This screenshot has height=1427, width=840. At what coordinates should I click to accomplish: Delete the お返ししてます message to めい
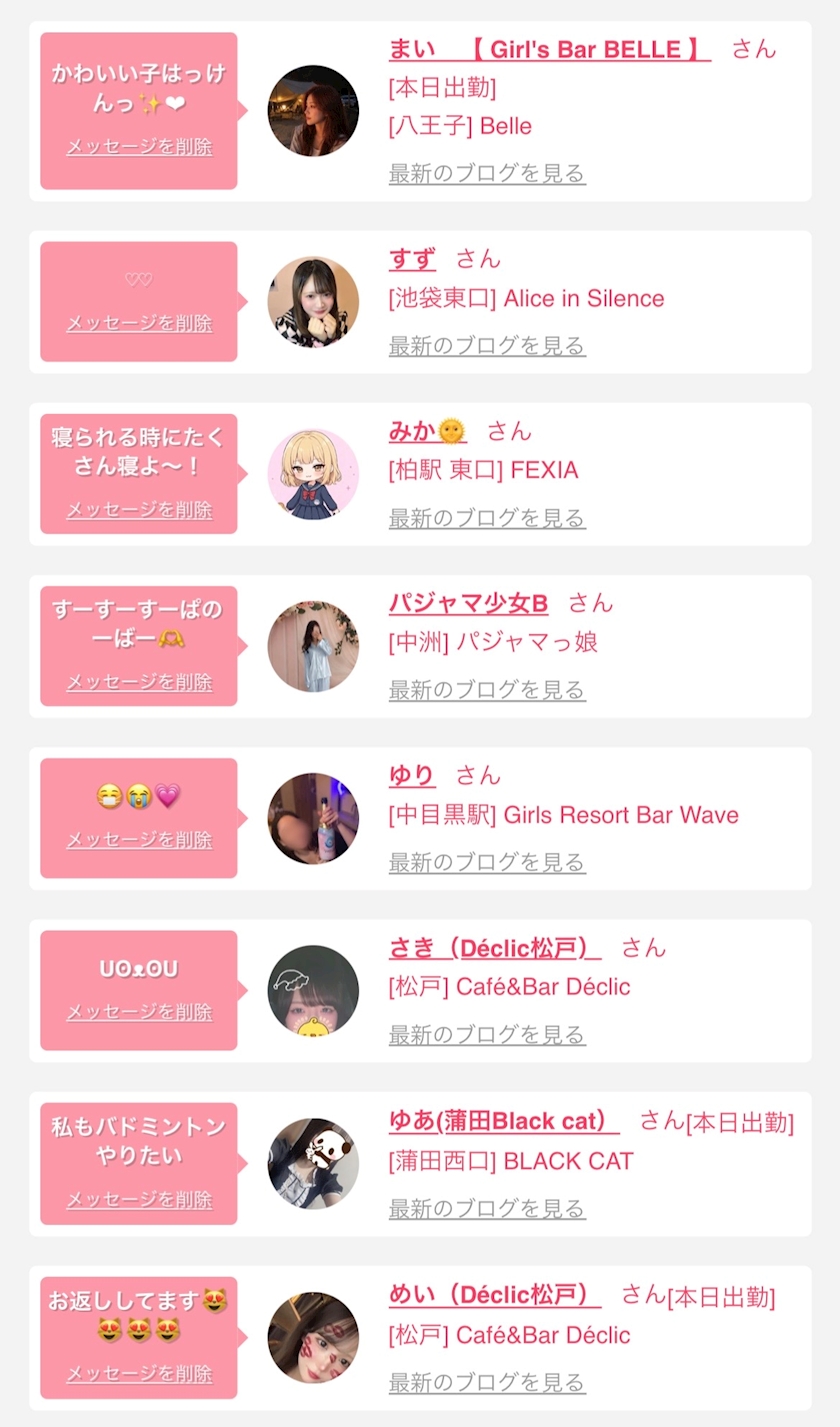coord(139,1374)
